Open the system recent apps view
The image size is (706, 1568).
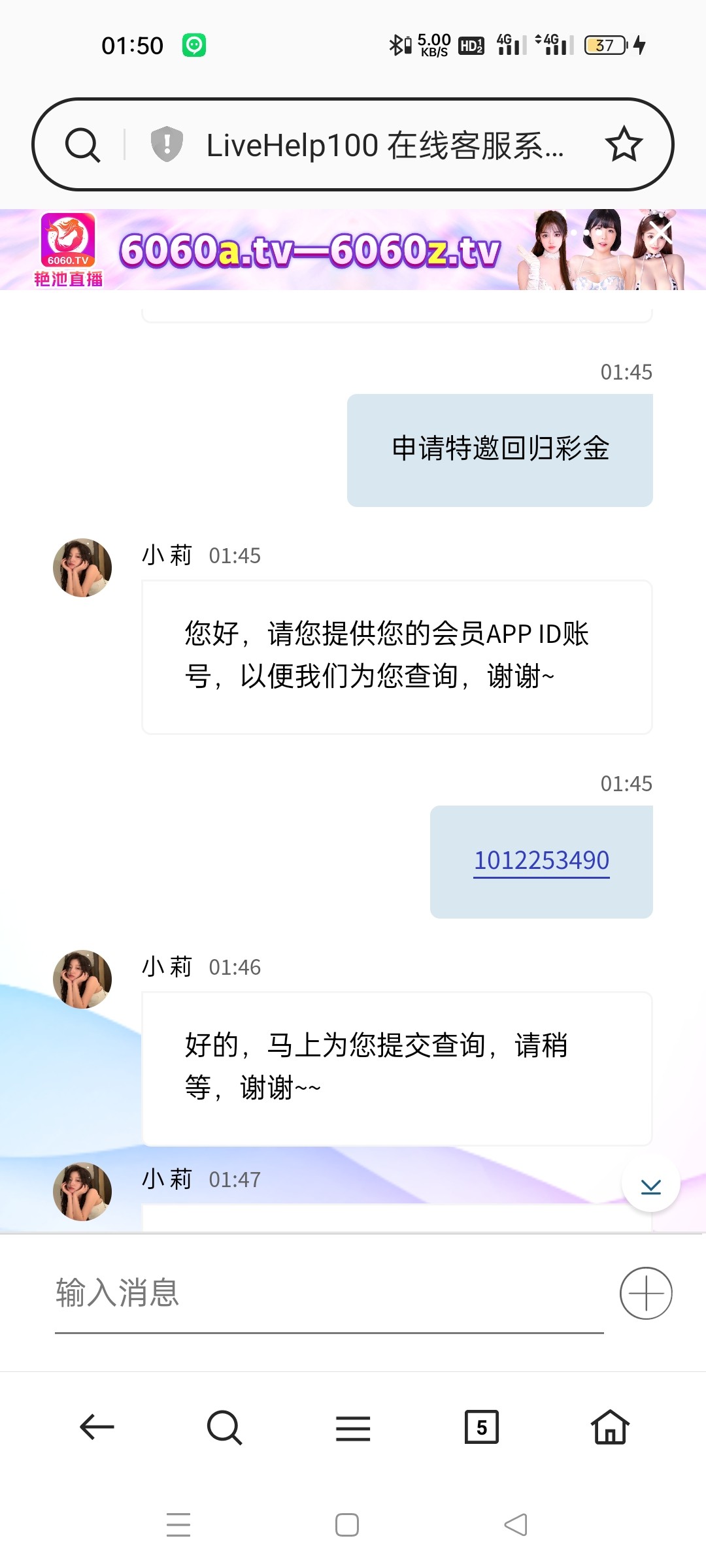(x=178, y=1525)
